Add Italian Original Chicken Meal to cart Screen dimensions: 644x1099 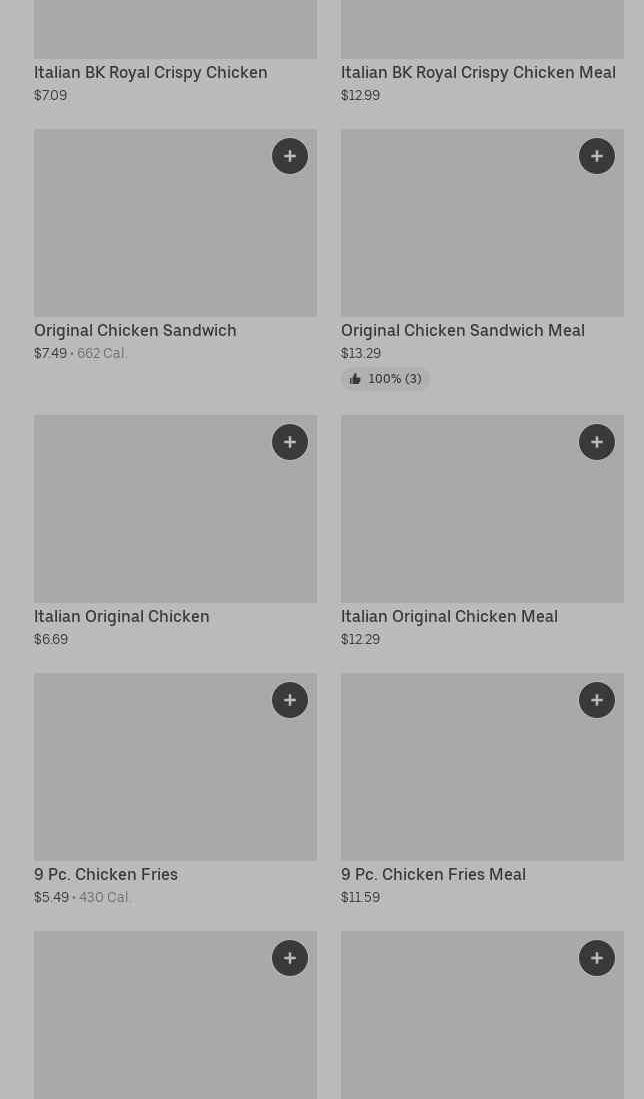(597, 442)
